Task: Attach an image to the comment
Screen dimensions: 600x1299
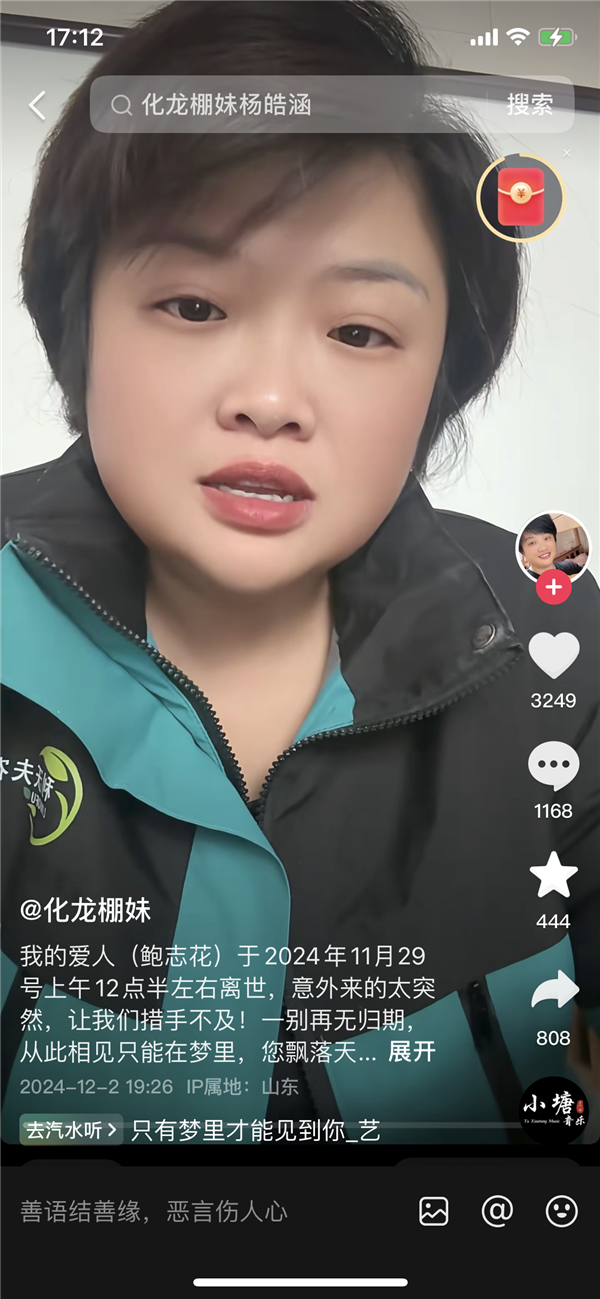Action: 434,1212
